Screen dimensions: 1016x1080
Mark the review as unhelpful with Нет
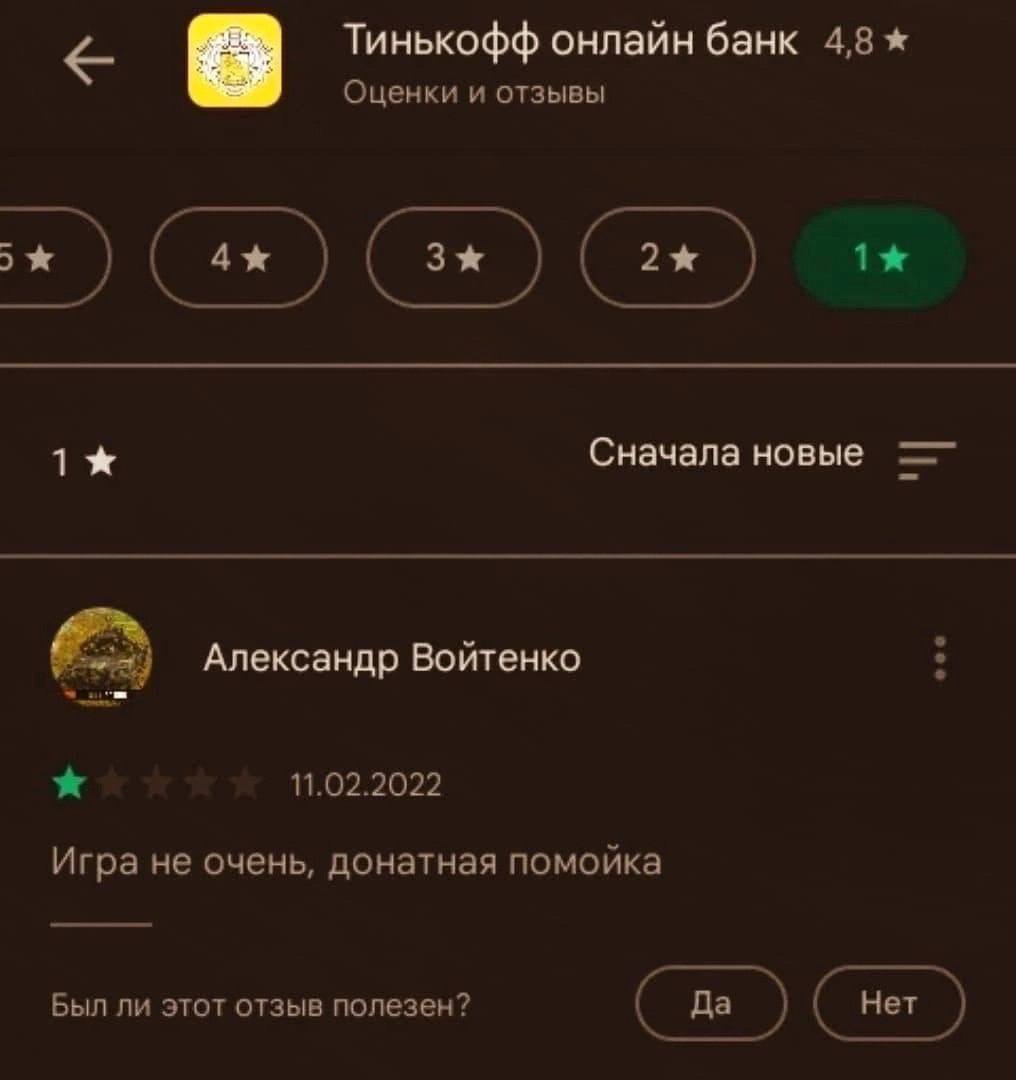pos(890,1003)
